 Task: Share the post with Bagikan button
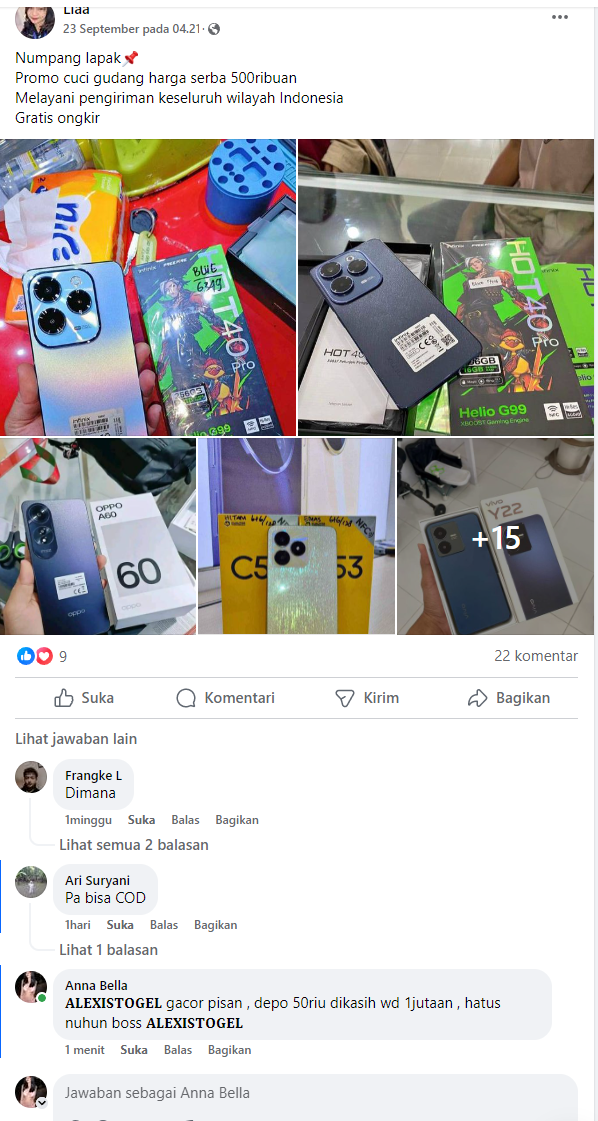point(509,698)
